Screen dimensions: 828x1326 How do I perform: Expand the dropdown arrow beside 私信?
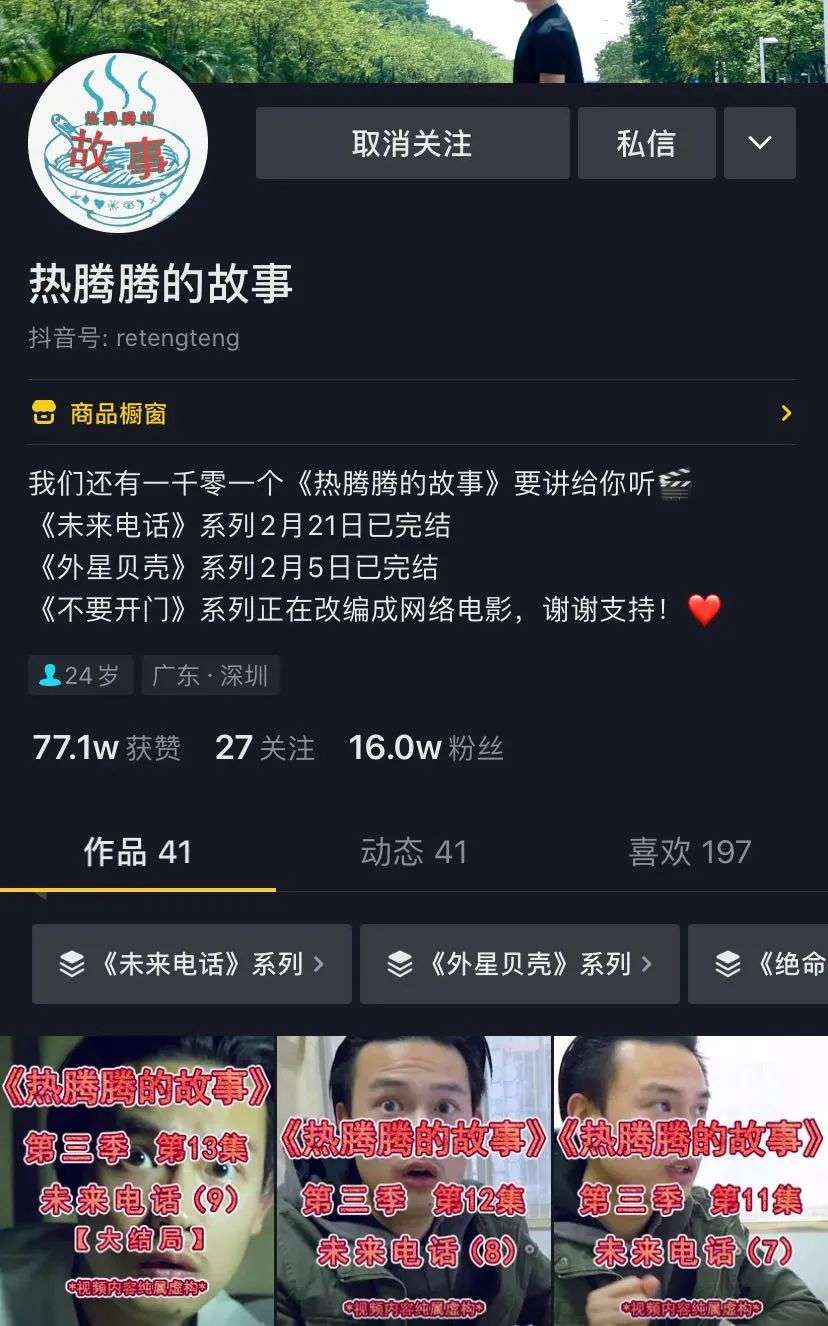pyautogui.click(x=759, y=143)
